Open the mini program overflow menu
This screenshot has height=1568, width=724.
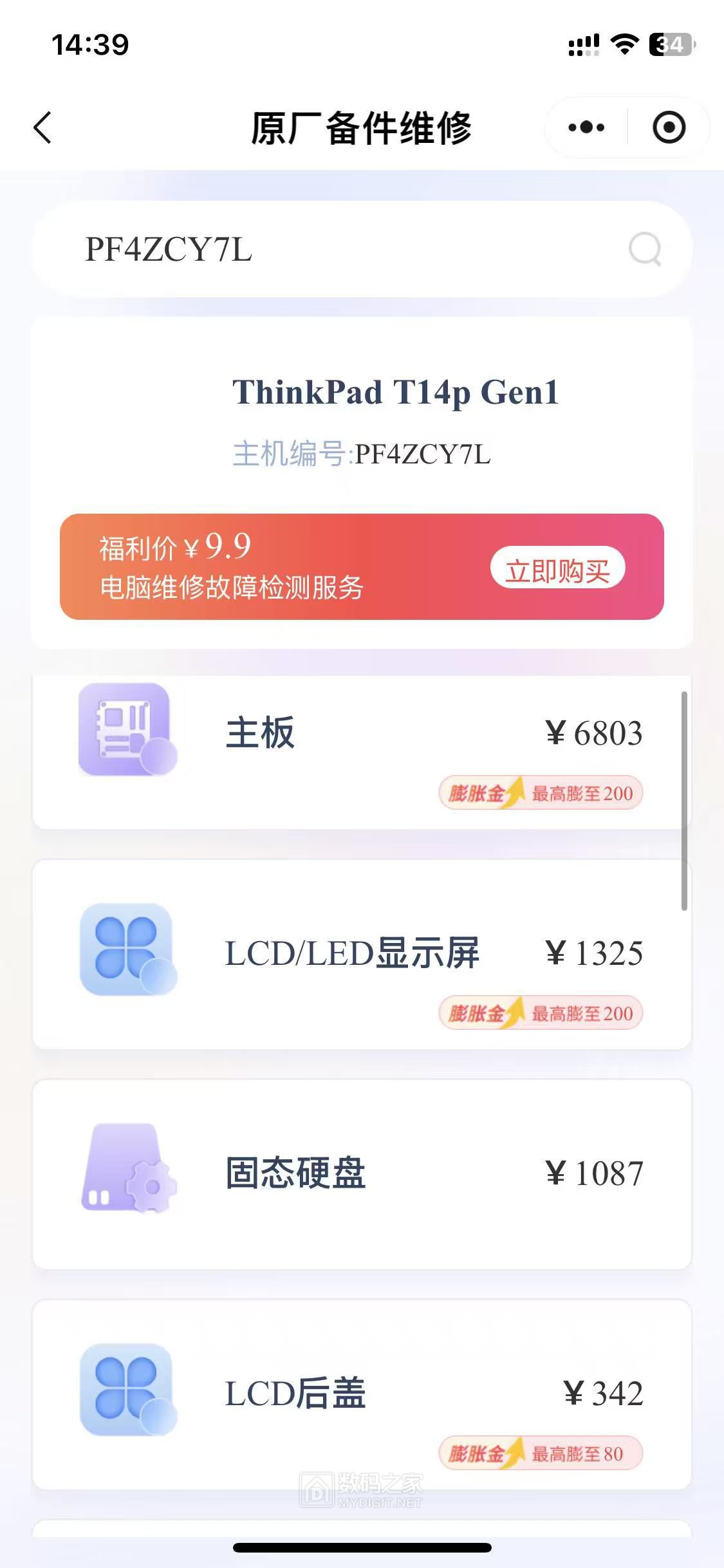586,127
